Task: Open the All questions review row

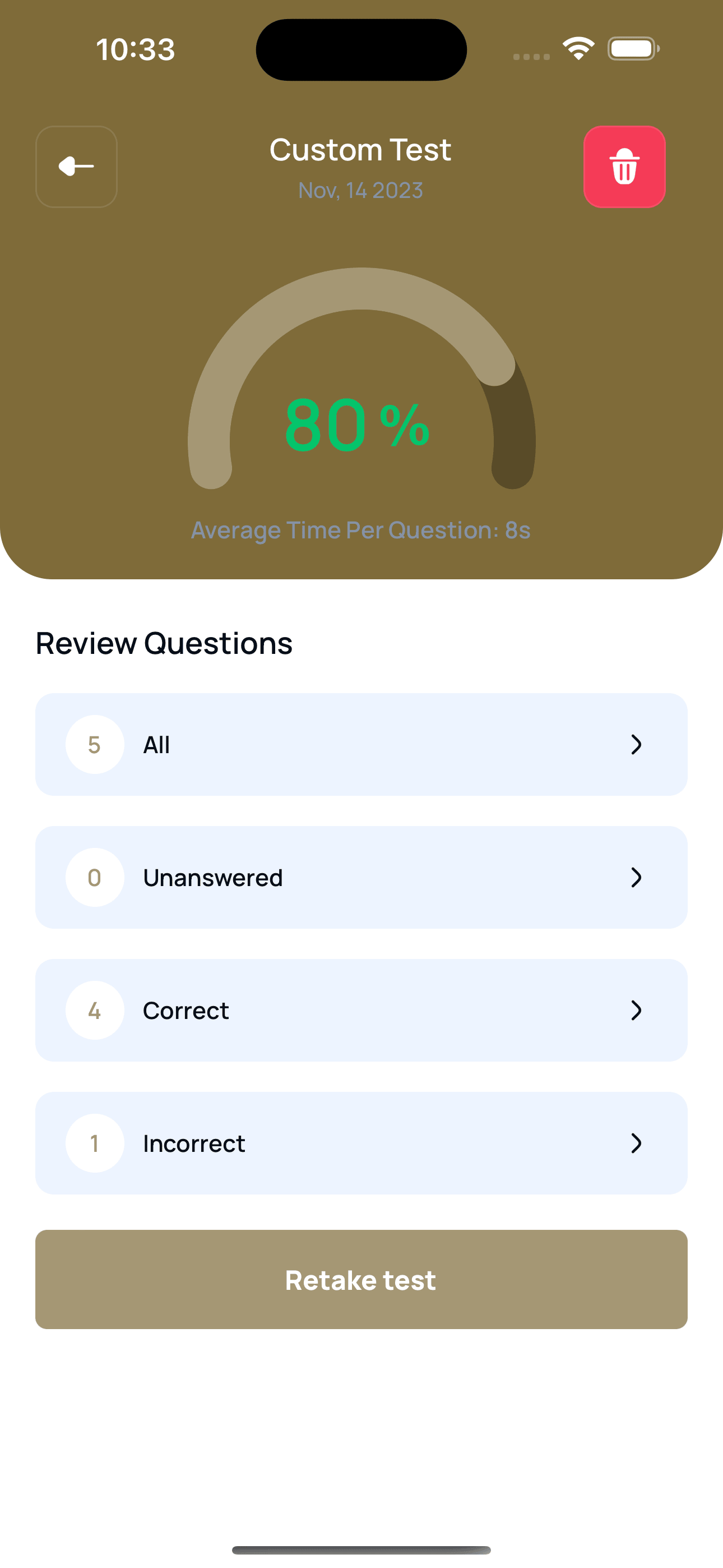Action: point(361,744)
